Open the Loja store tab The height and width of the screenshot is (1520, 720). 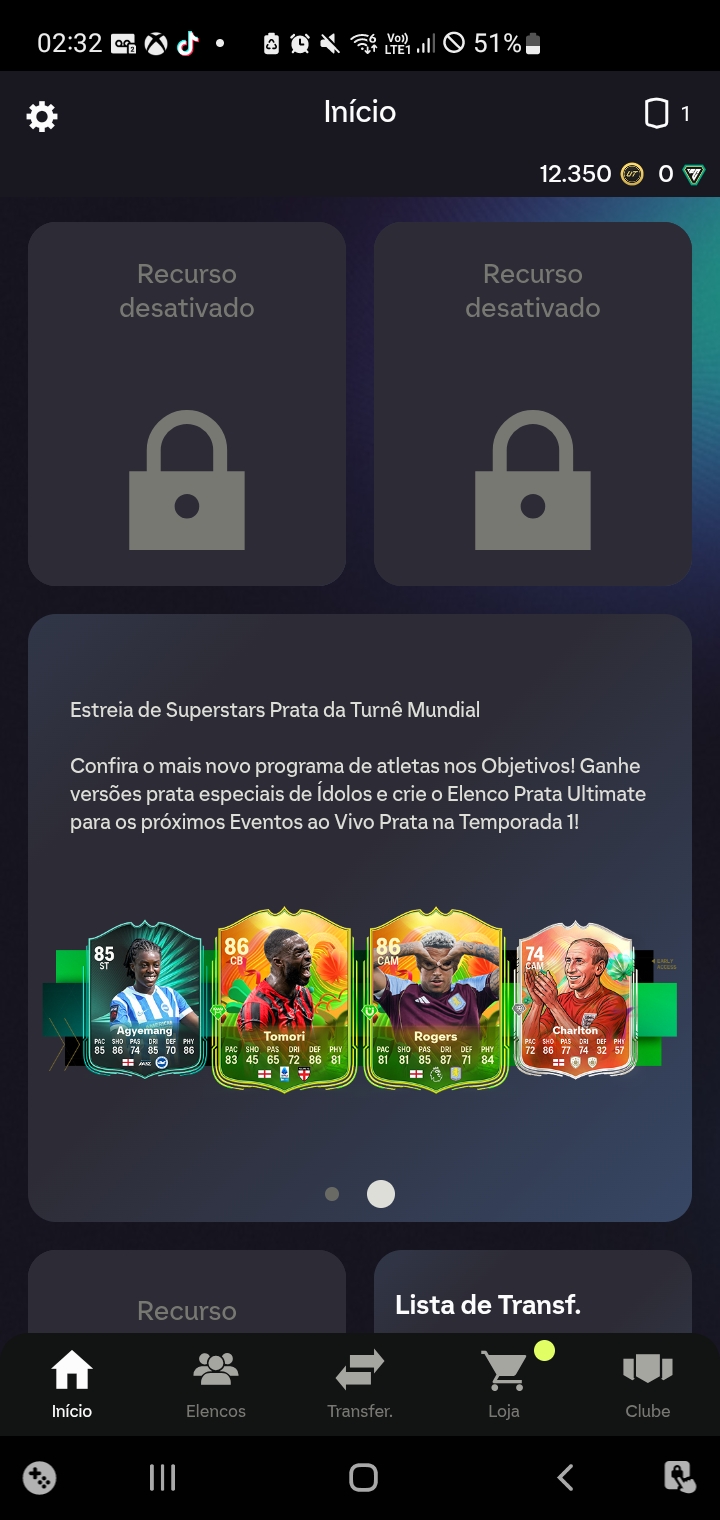pos(504,1383)
